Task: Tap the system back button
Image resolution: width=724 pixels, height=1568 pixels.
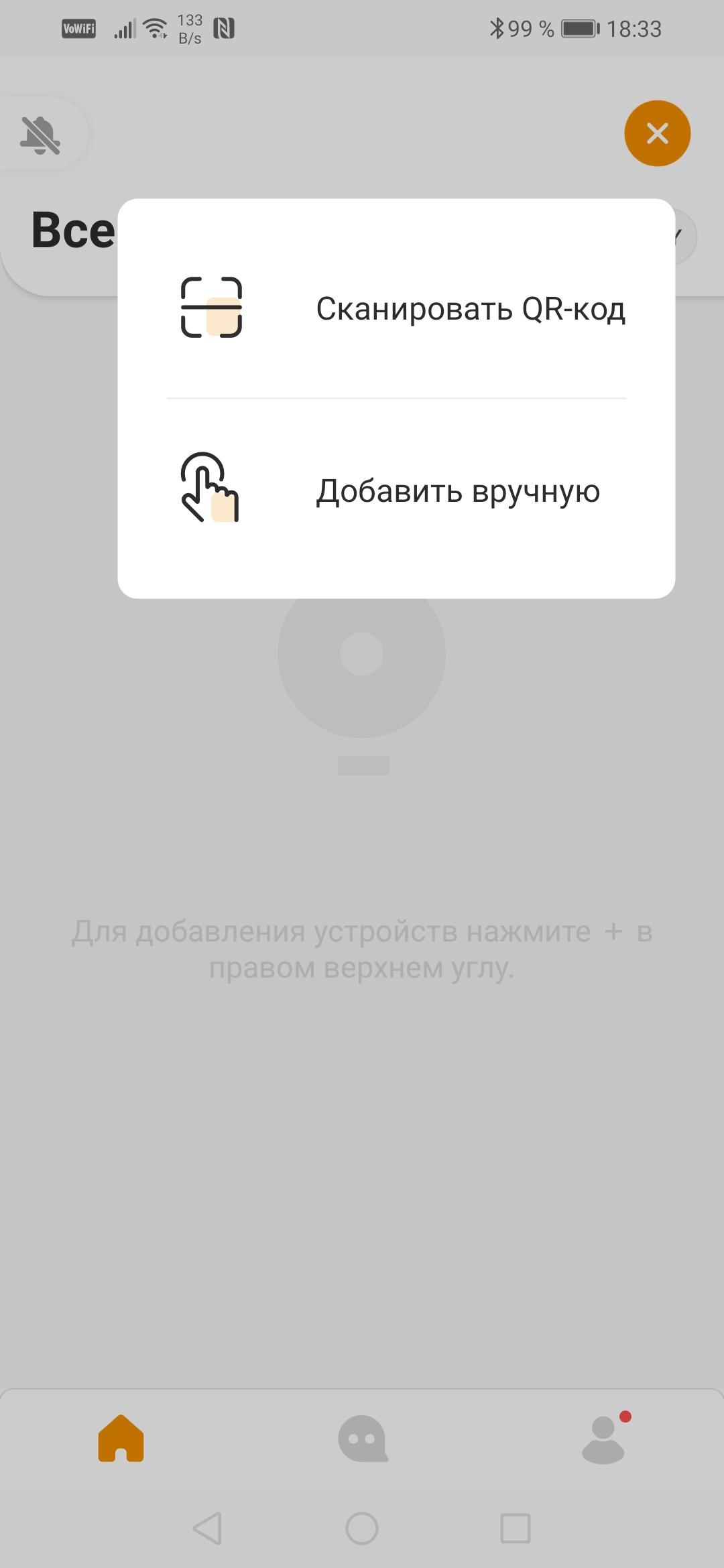Action: [x=207, y=1528]
